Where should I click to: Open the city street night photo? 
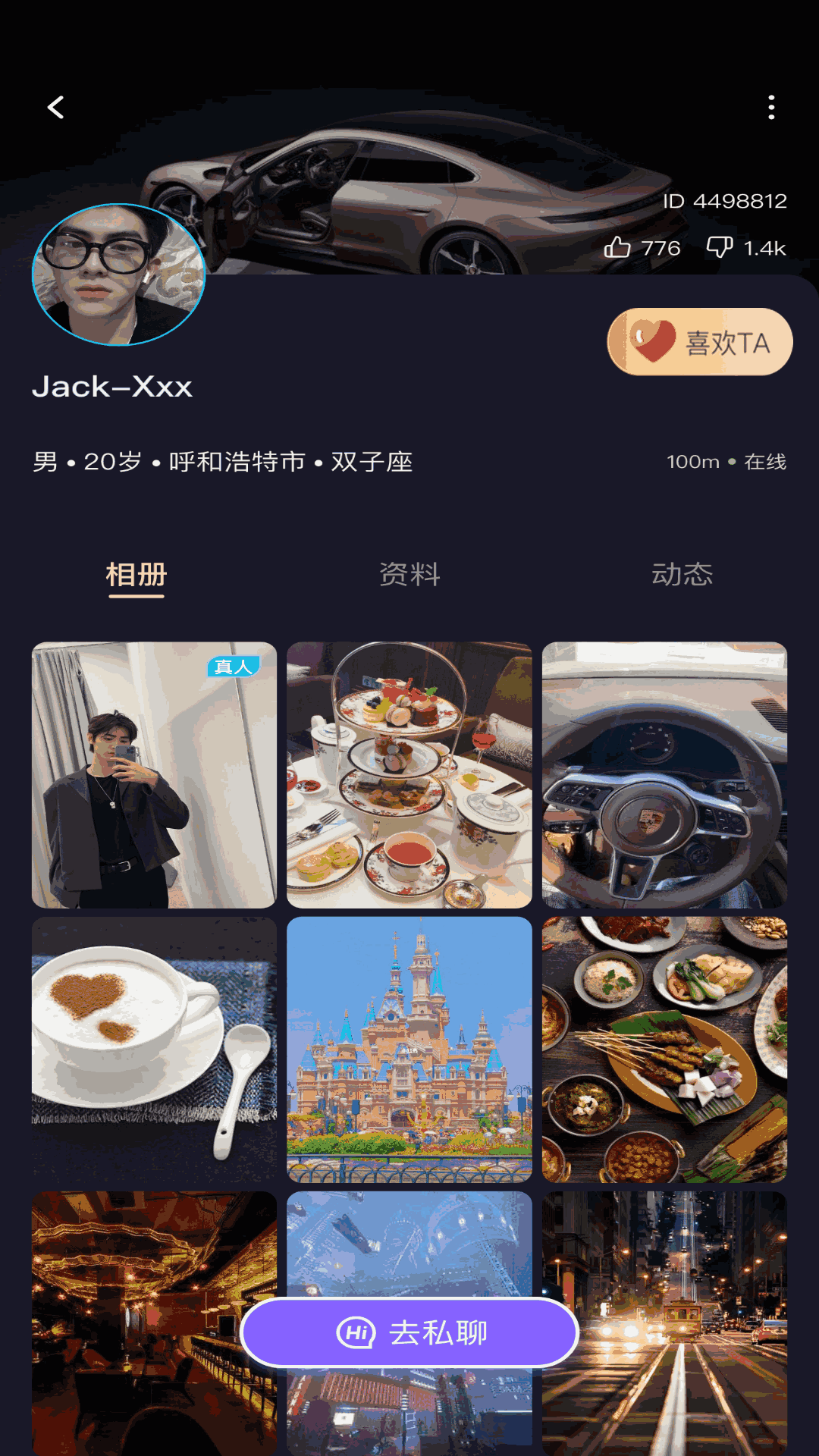(665, 1289)
